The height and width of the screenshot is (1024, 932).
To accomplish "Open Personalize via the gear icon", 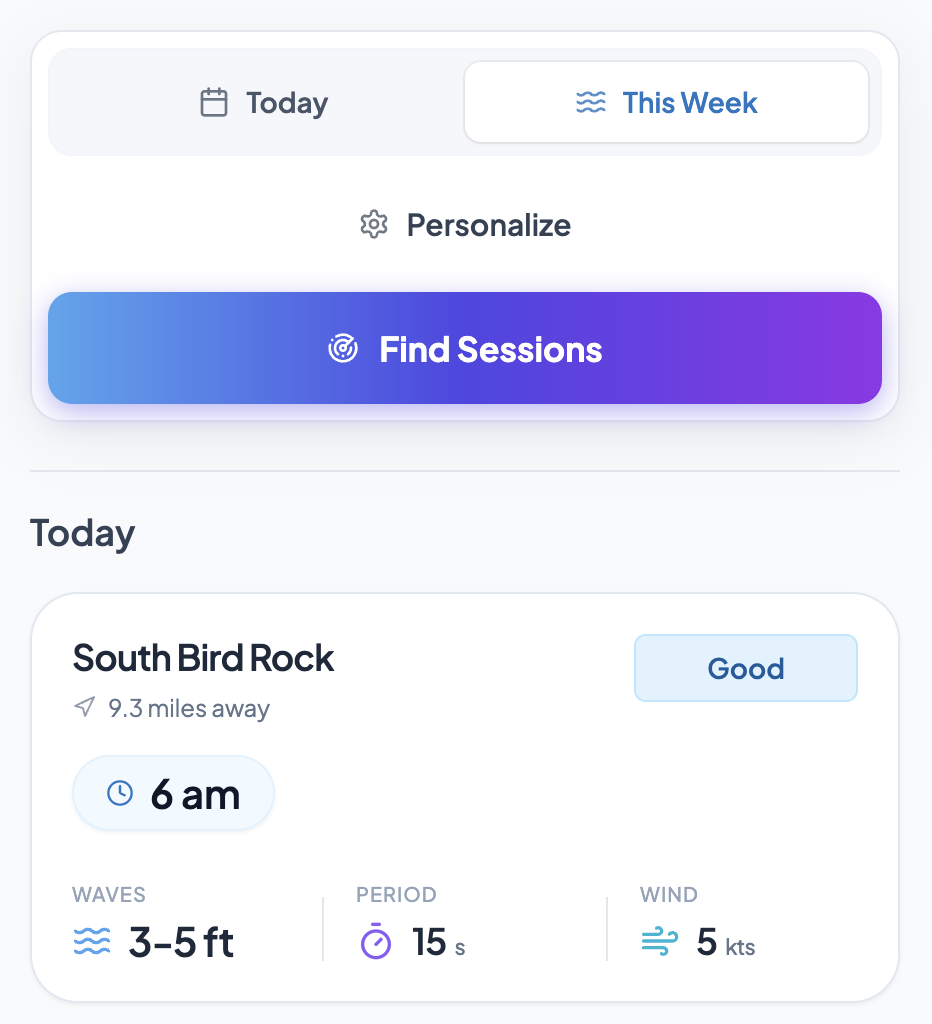I will tap(374, 225).
